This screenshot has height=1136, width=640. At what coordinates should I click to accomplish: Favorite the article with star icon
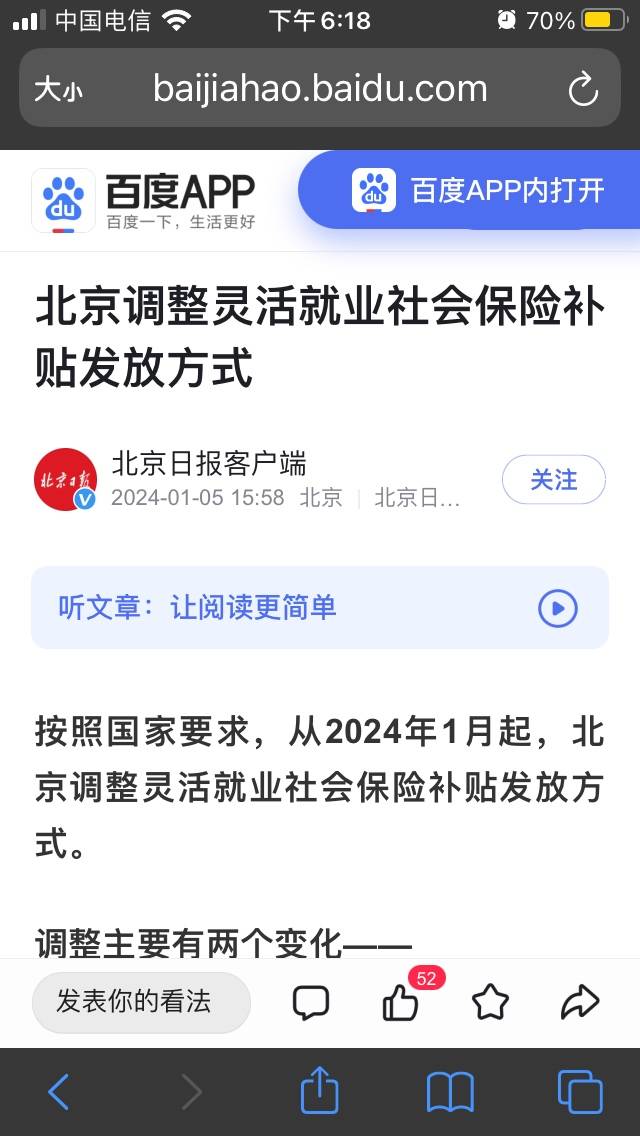point(490,1002)
